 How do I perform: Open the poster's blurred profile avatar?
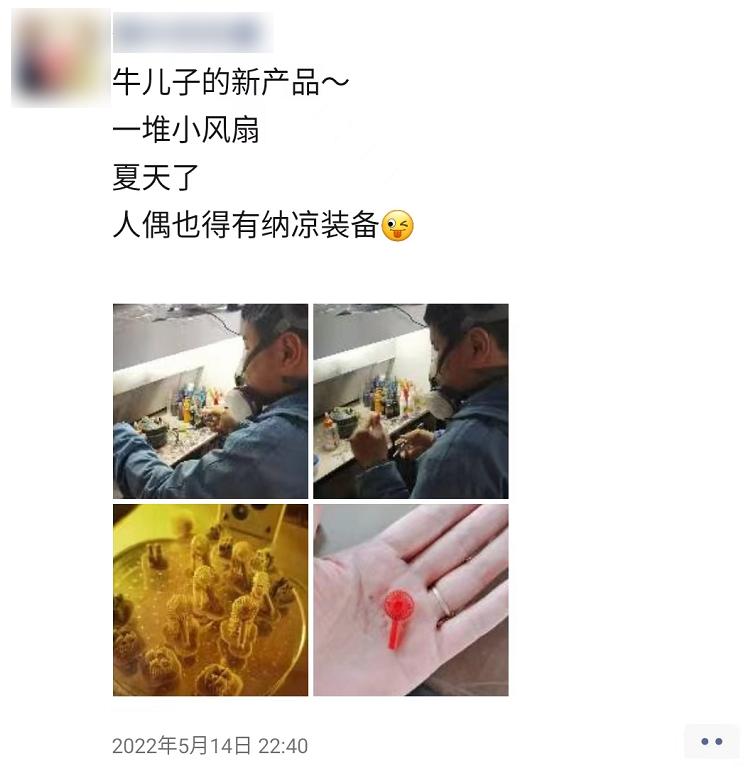60,57
